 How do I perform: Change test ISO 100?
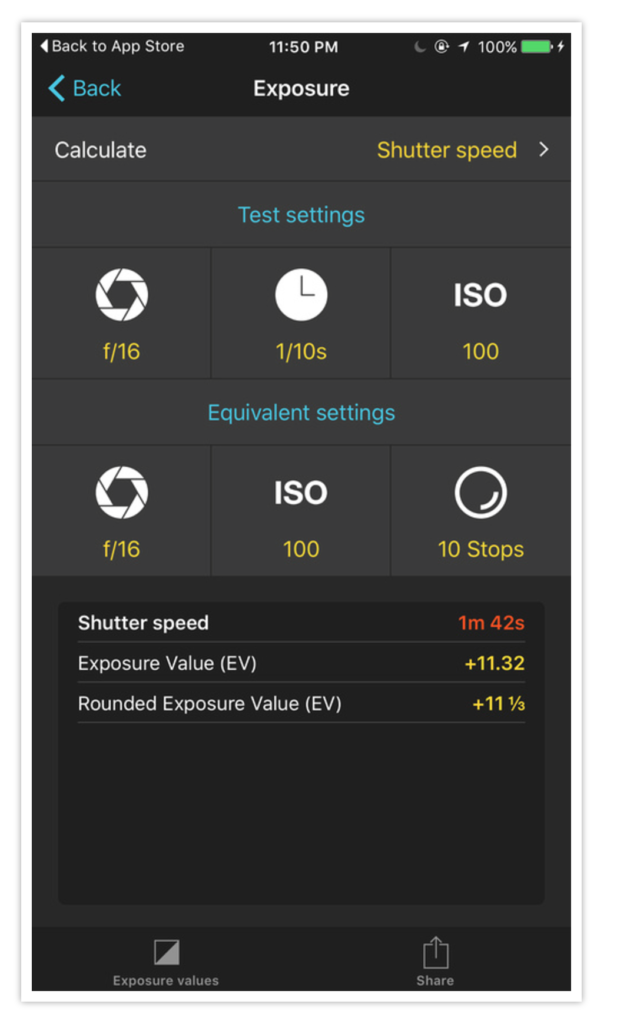(x=480, y=314)
